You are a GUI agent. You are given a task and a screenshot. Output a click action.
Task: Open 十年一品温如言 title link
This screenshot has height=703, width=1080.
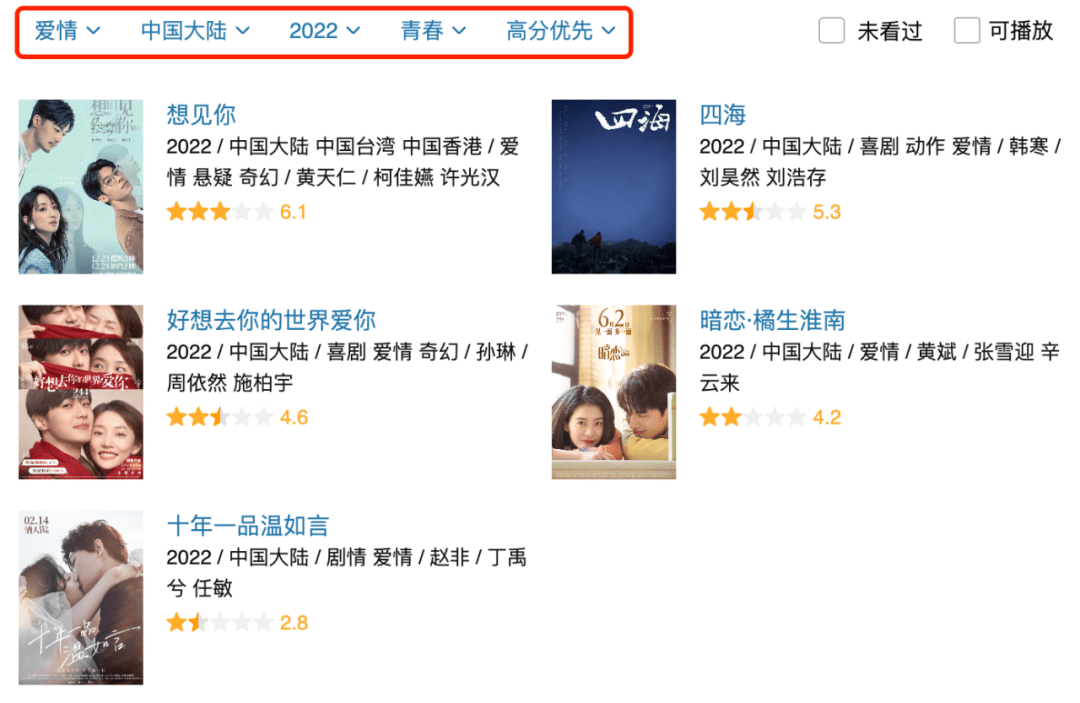(x=248, y=525)
